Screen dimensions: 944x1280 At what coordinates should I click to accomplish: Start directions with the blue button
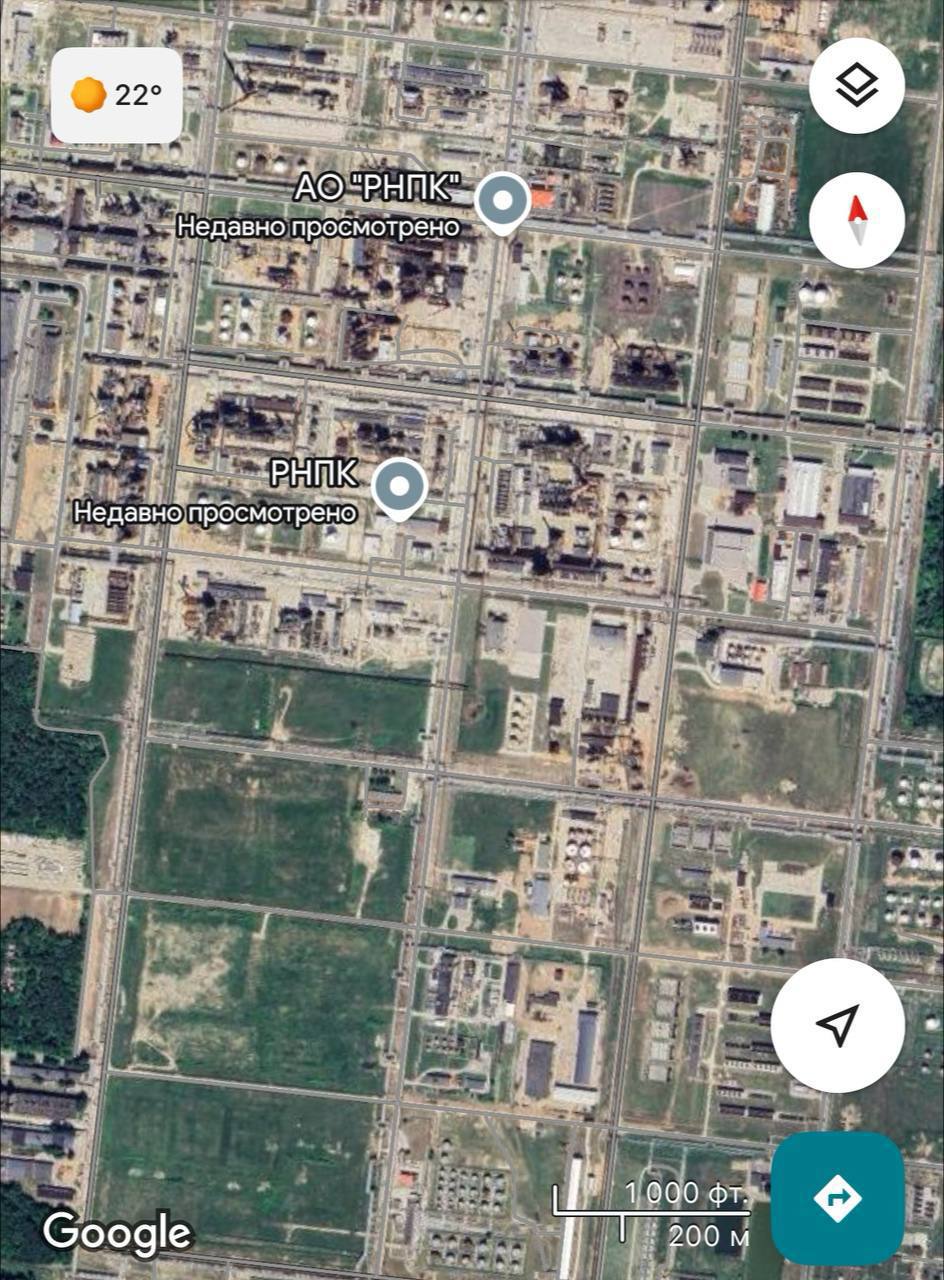pos(838,1198)
